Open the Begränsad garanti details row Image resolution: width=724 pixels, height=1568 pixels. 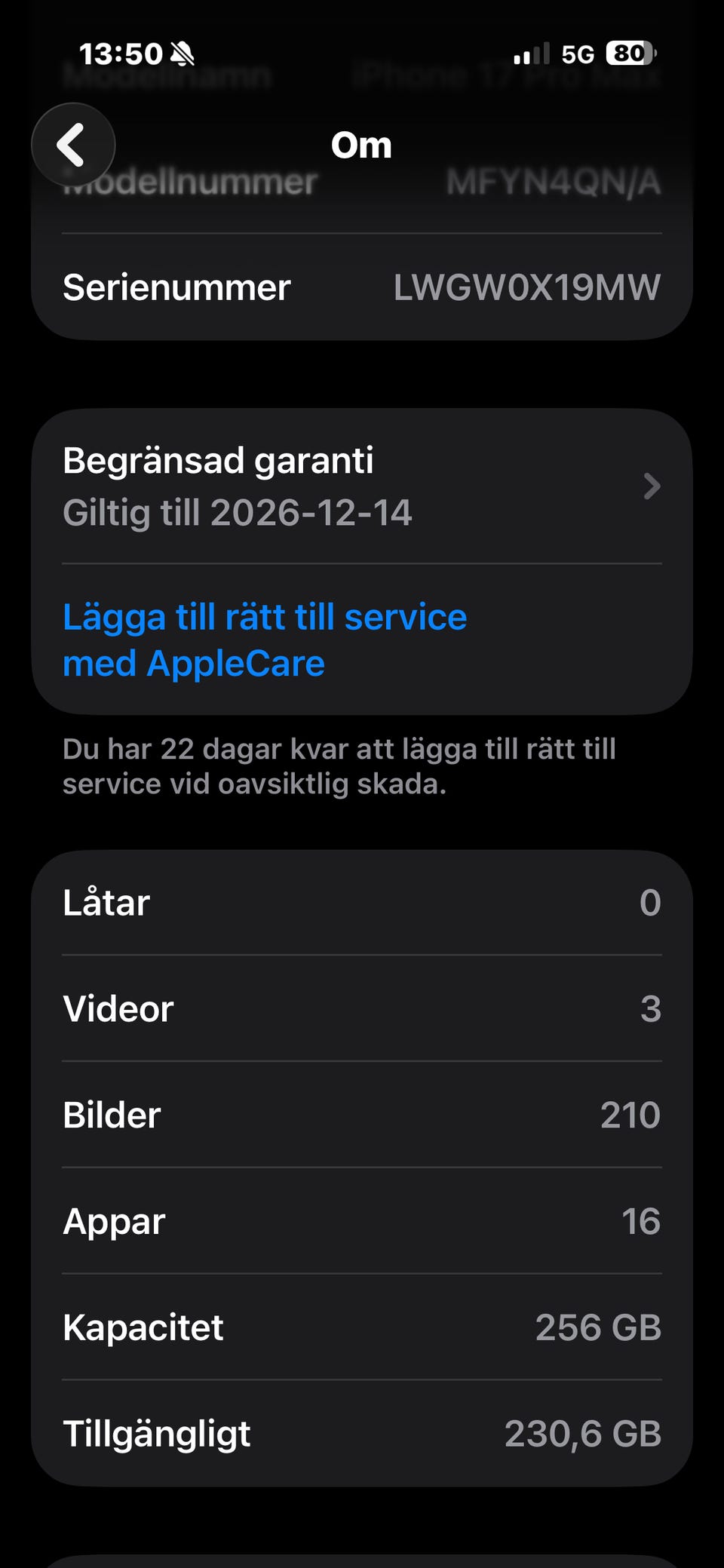click(x=362, y=486)
